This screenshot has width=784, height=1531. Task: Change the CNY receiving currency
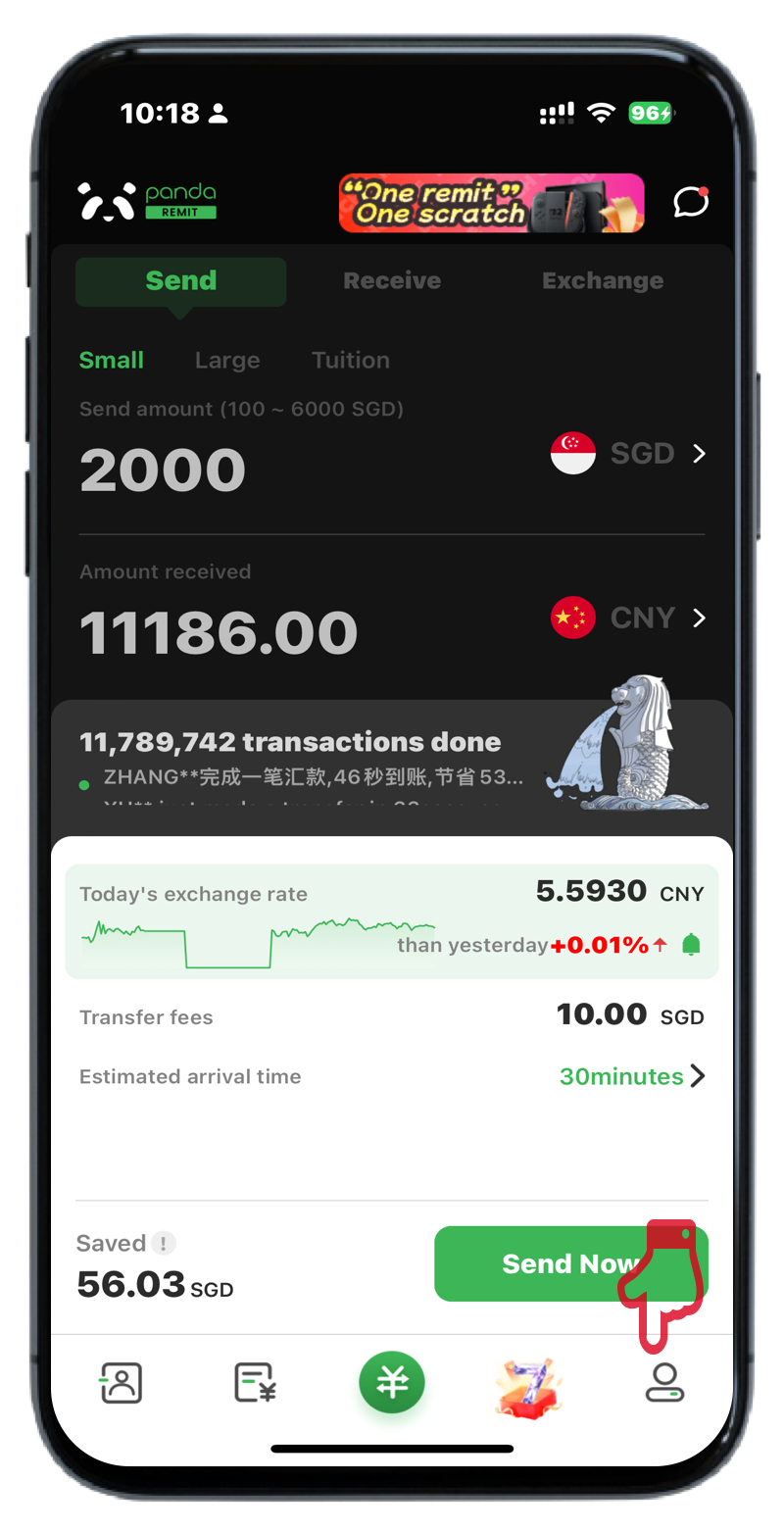point(628,617)
